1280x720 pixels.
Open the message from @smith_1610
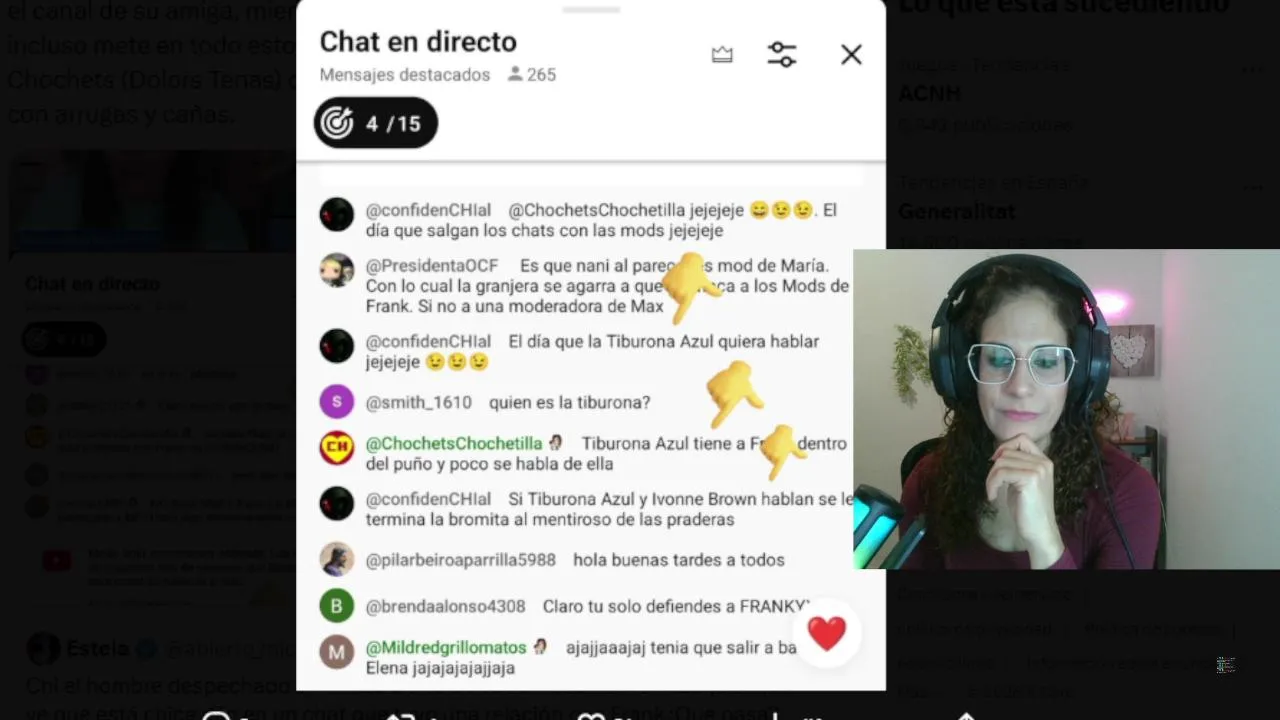click(x=568, y=402)
